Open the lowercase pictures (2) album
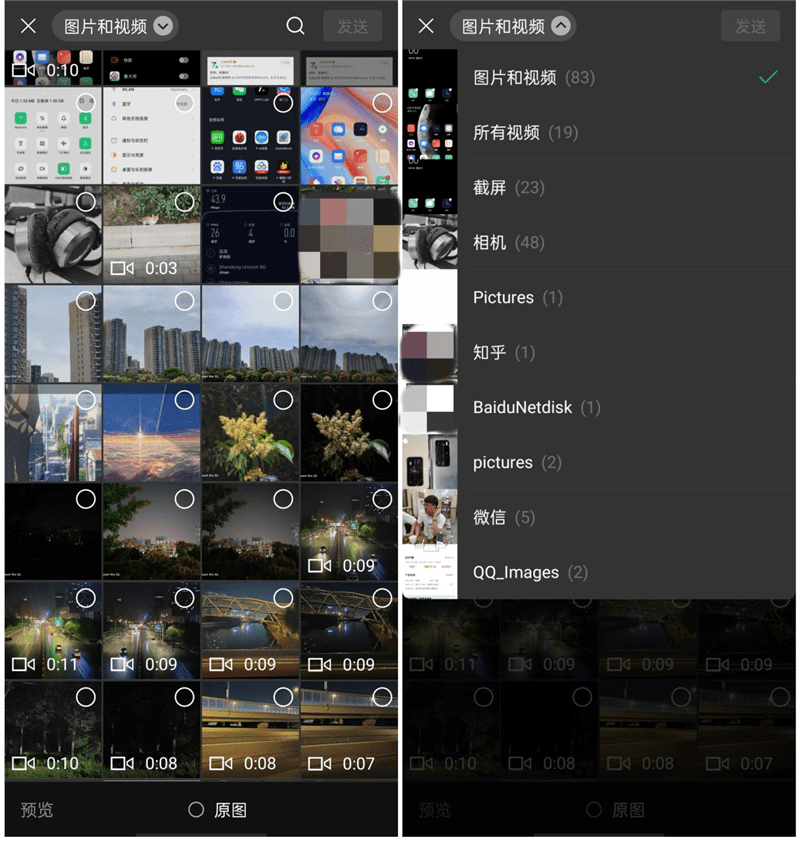The width and height of the screenshot is (800, 841). click(x=517, y=463)
